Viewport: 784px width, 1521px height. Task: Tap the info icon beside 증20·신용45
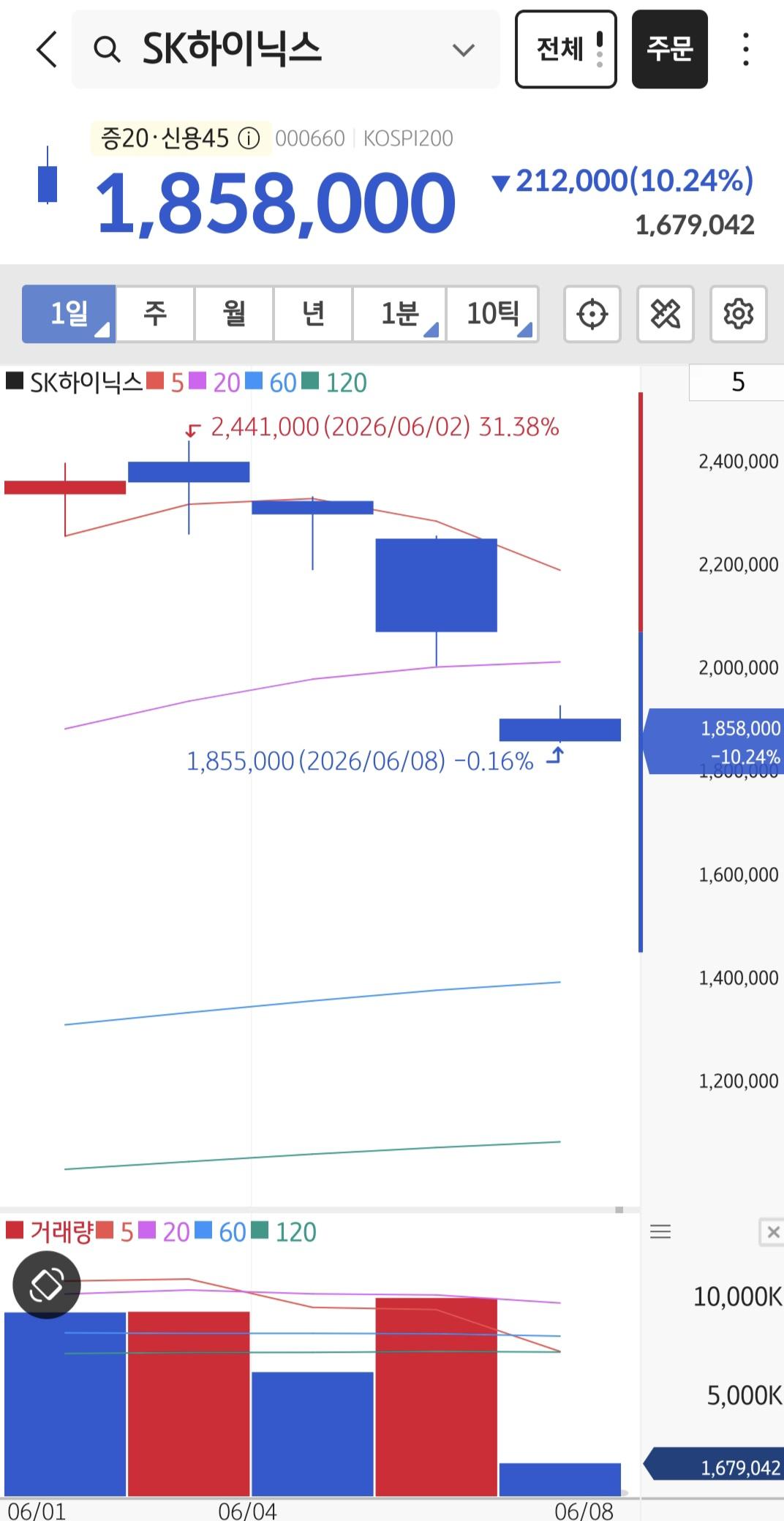click(249, 138)
